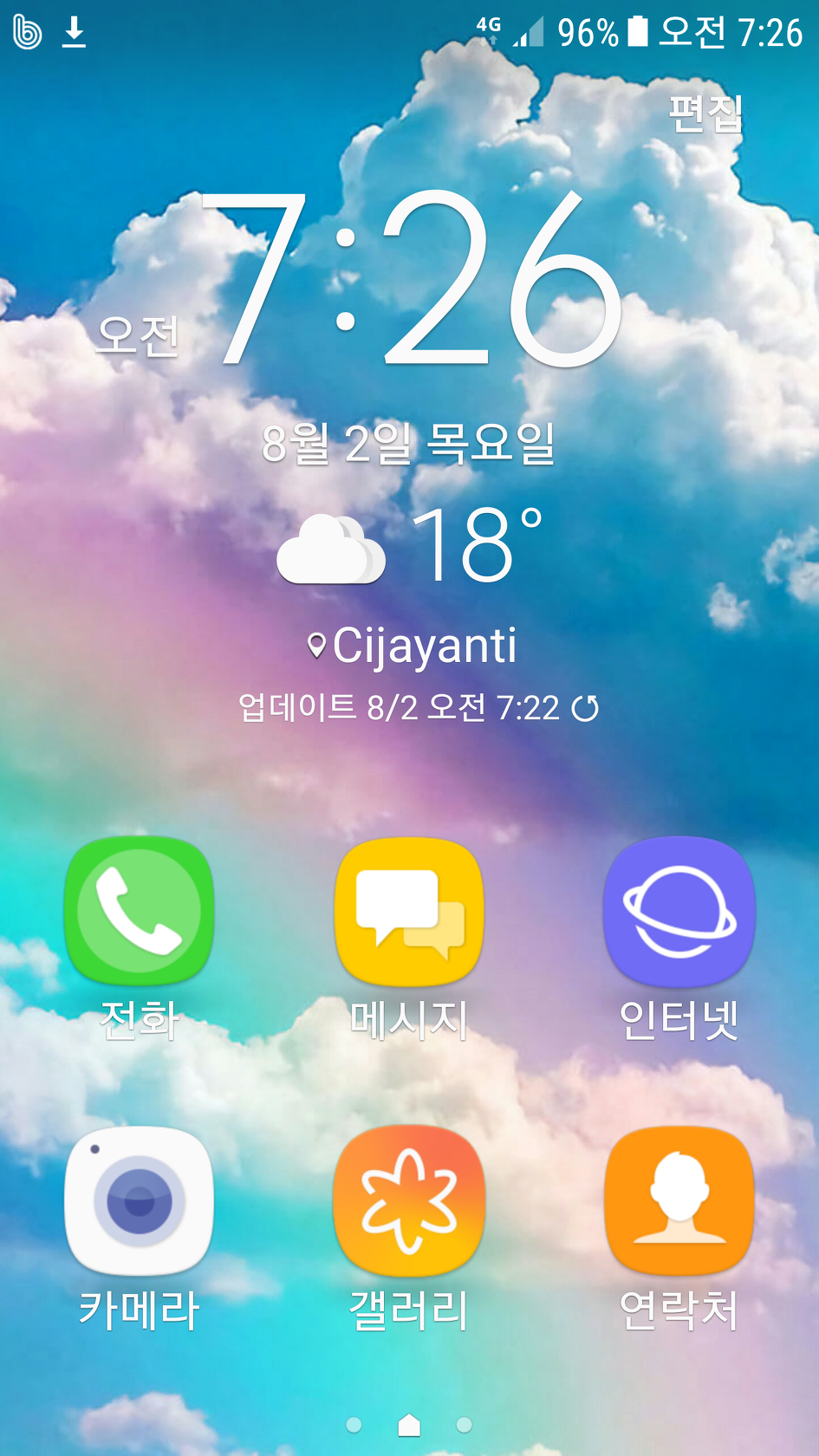
Task: Open the 연락처 contacts app
Action: click(679, 1201)
